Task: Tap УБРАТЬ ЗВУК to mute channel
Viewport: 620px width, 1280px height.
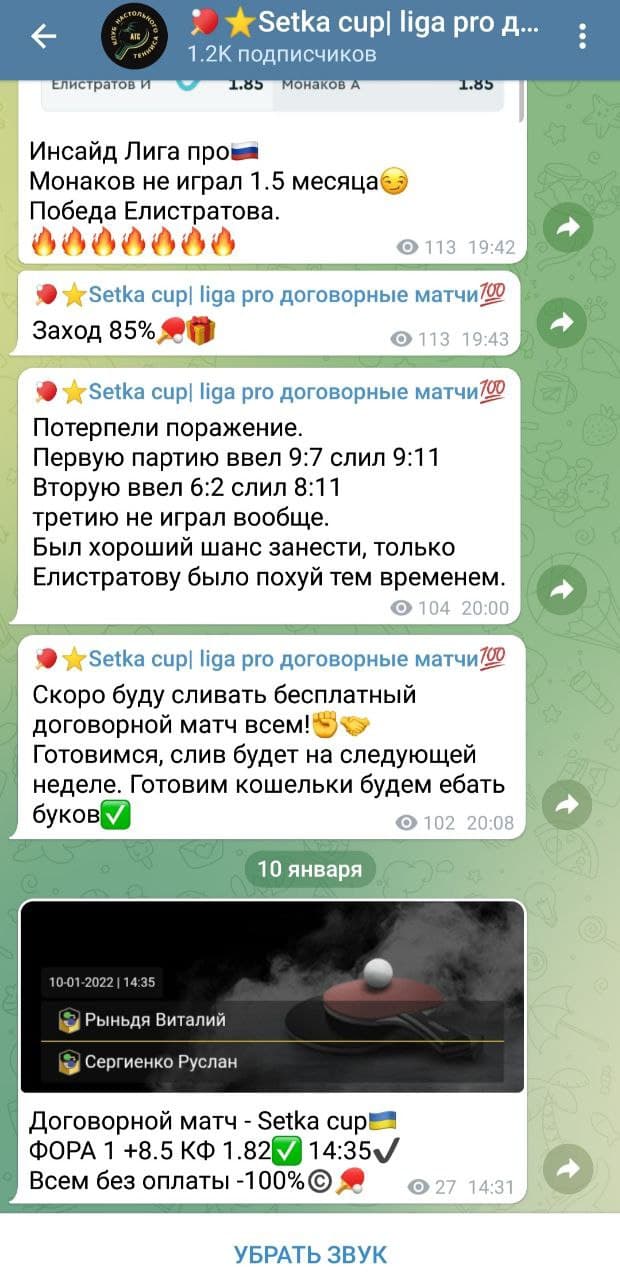Action: [x=310, y=1254]
